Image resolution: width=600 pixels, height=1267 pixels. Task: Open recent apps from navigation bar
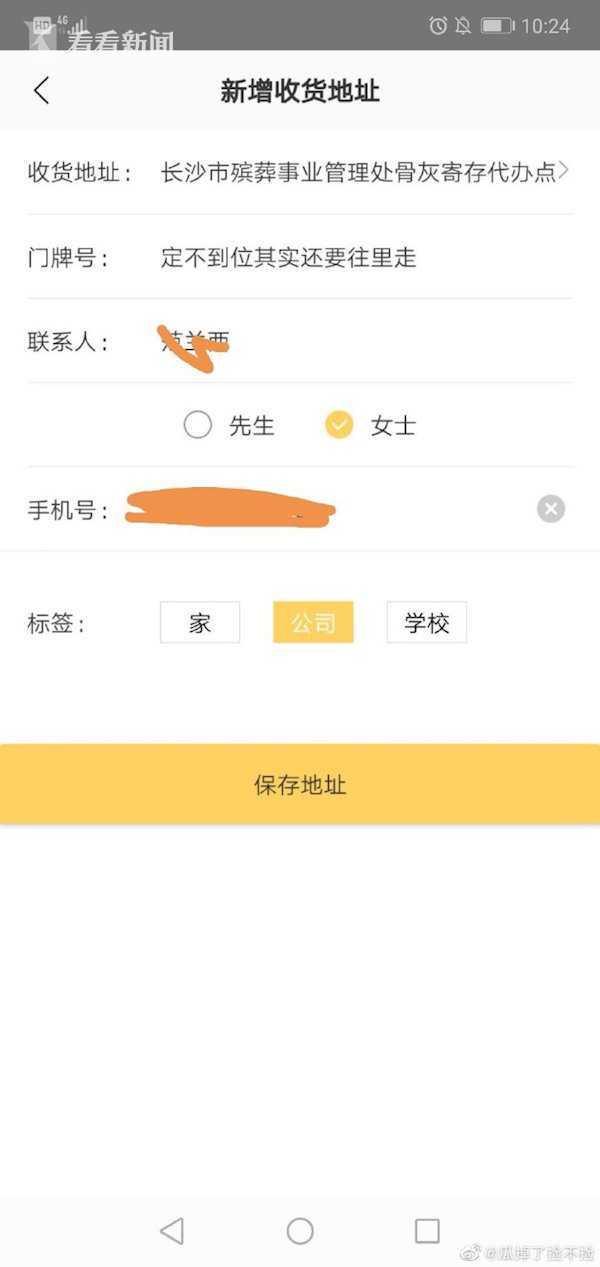click(x=427, y=1231)
